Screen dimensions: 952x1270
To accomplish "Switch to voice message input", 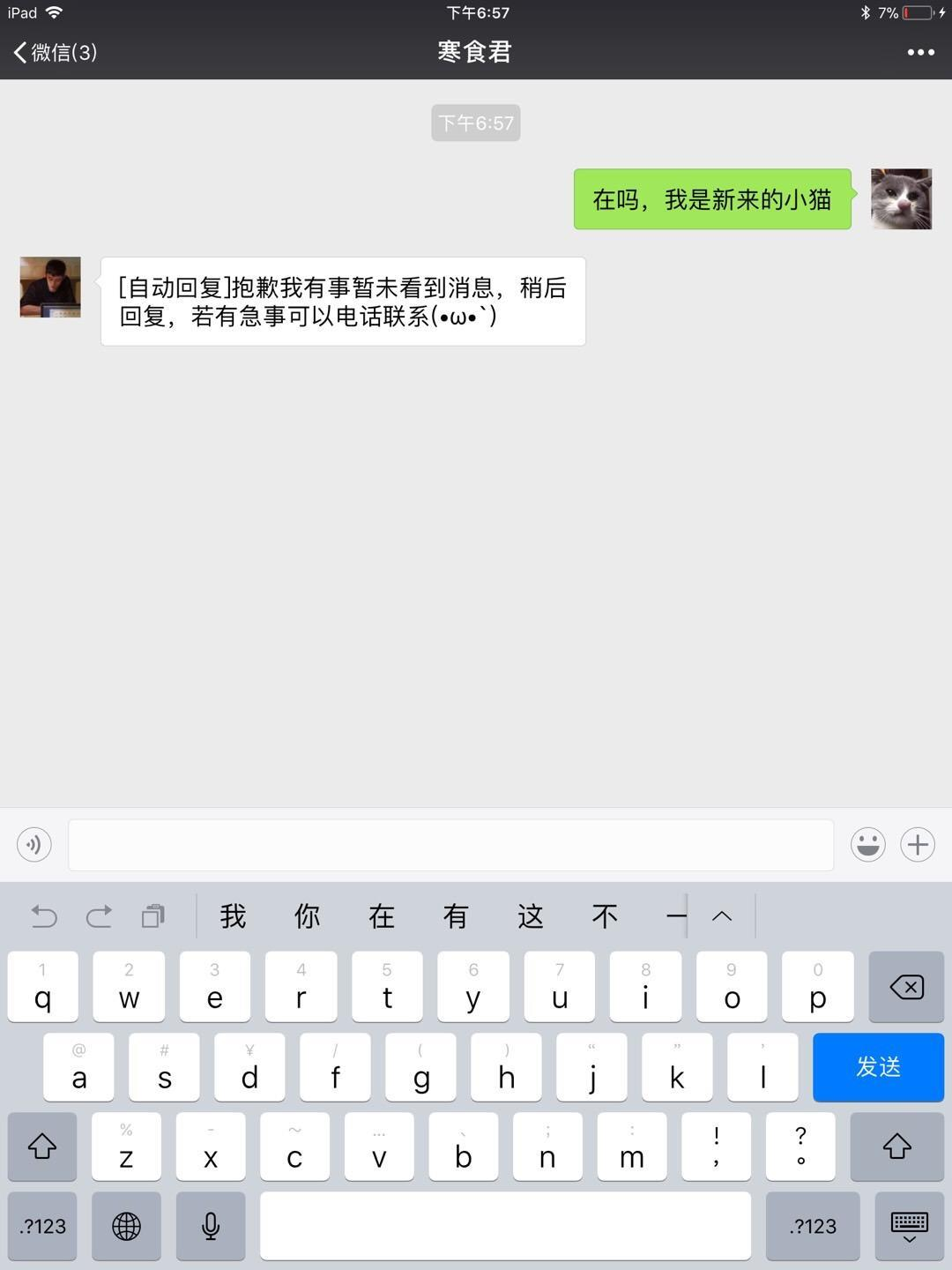I will (x=34, y=845).
